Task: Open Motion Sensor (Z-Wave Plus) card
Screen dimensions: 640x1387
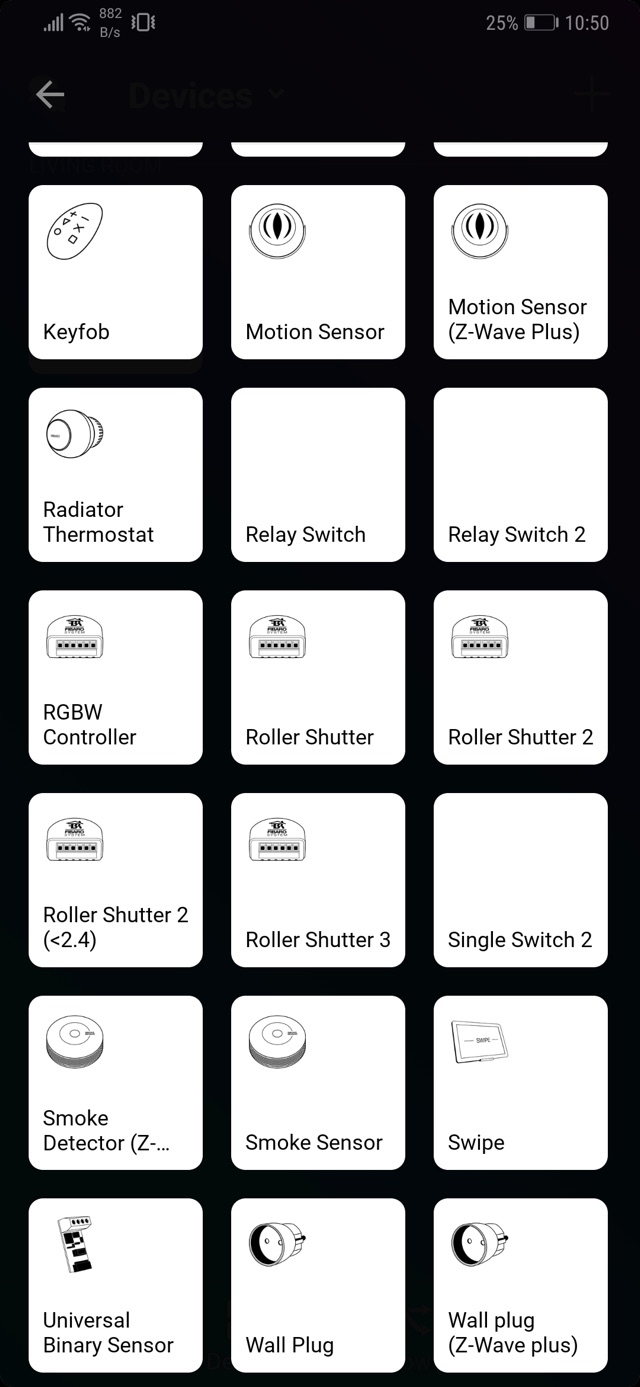Action: 520,272
